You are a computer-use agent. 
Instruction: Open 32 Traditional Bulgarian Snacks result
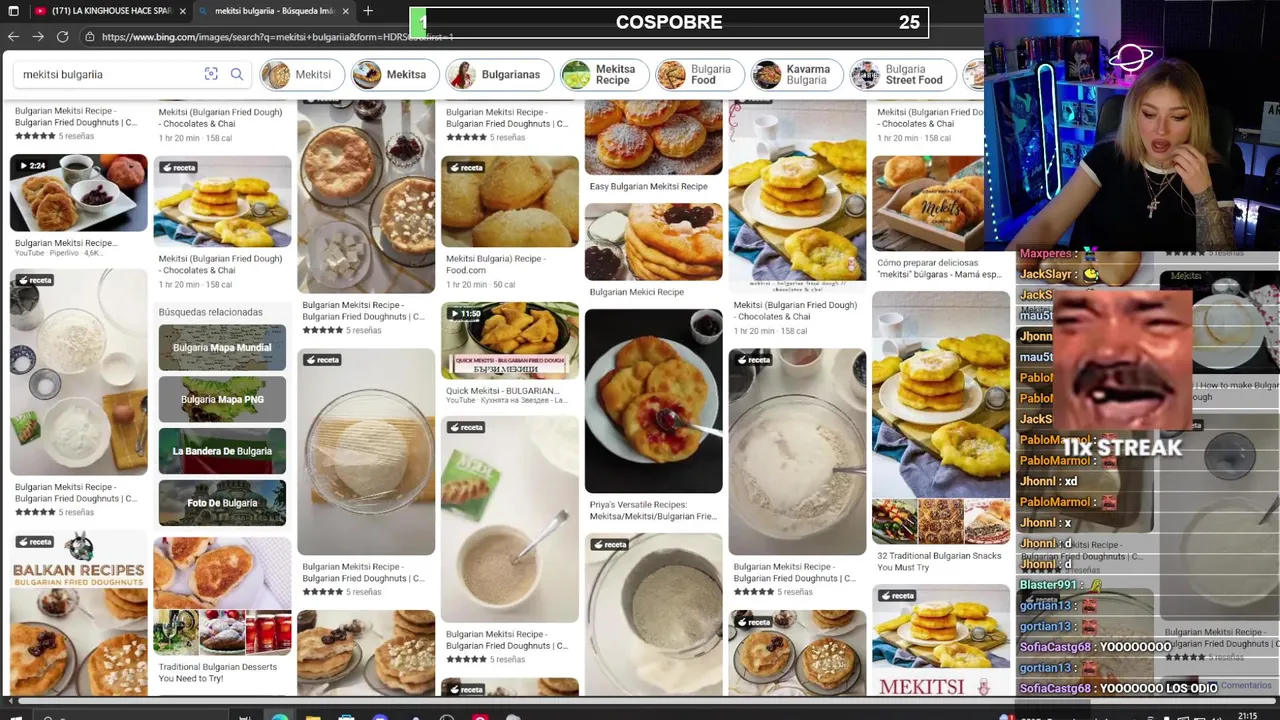(x=940, y=521)
